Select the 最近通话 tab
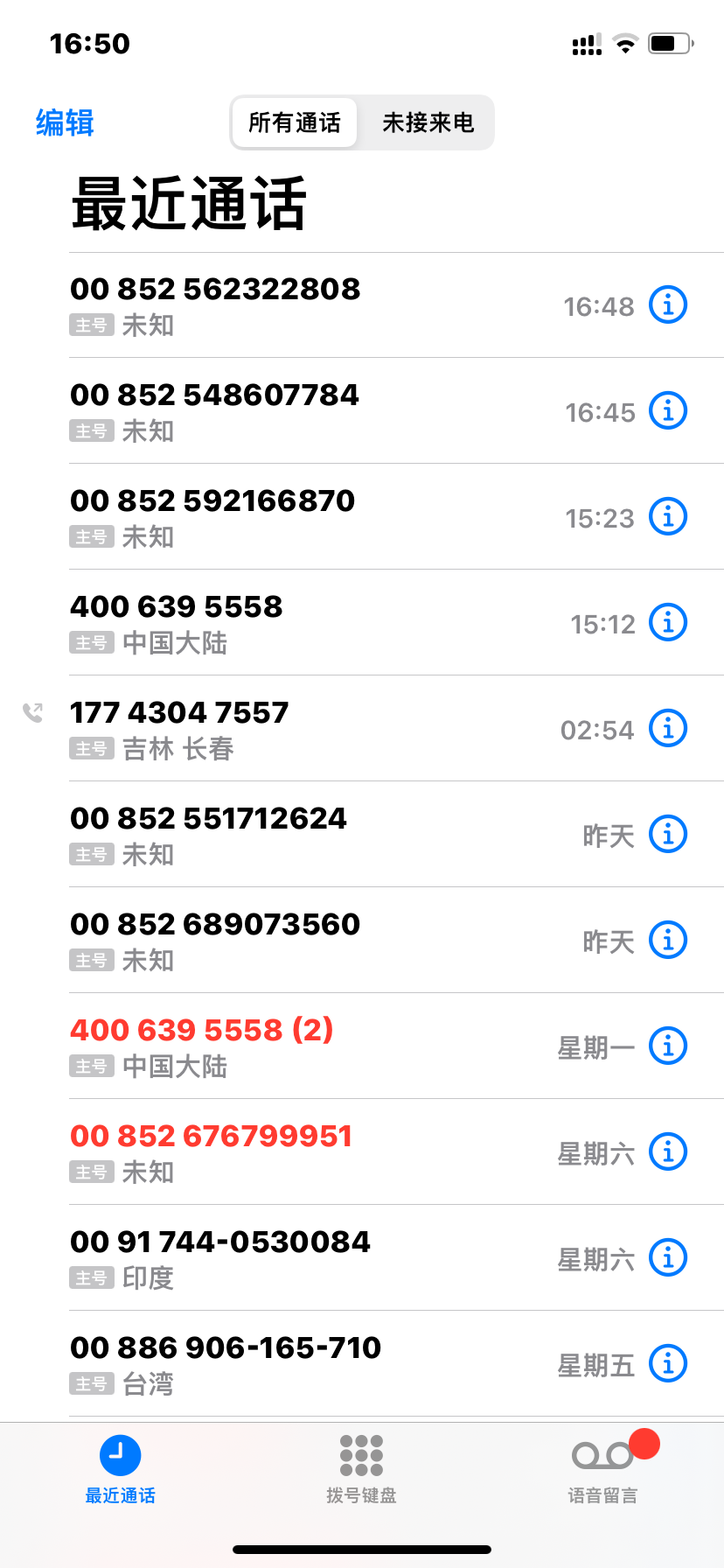This screenshot has width=724, height=1568. coord(120,1469)
